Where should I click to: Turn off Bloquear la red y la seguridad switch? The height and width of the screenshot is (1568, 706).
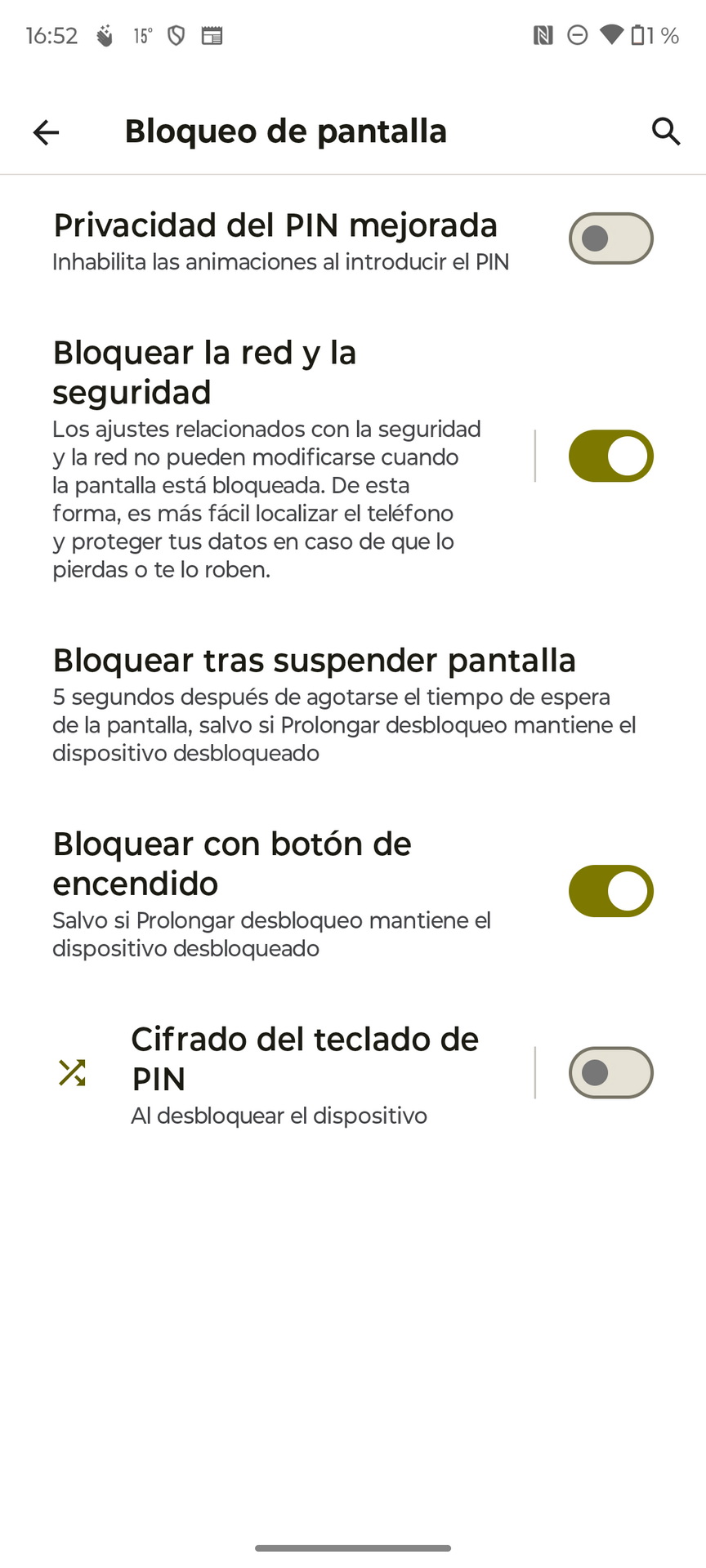610,456
